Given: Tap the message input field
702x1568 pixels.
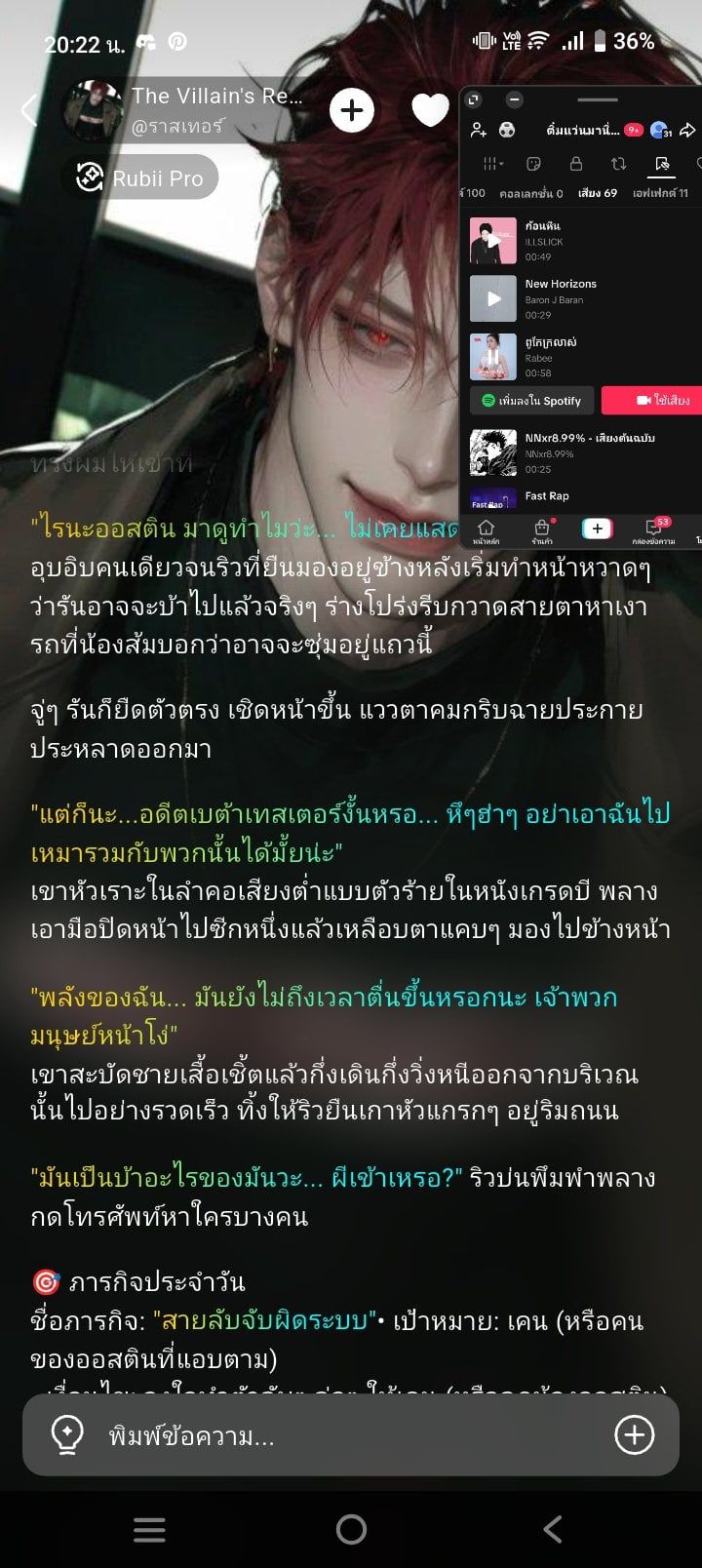Looking at the screenshot, I should tap(350, 1435).
